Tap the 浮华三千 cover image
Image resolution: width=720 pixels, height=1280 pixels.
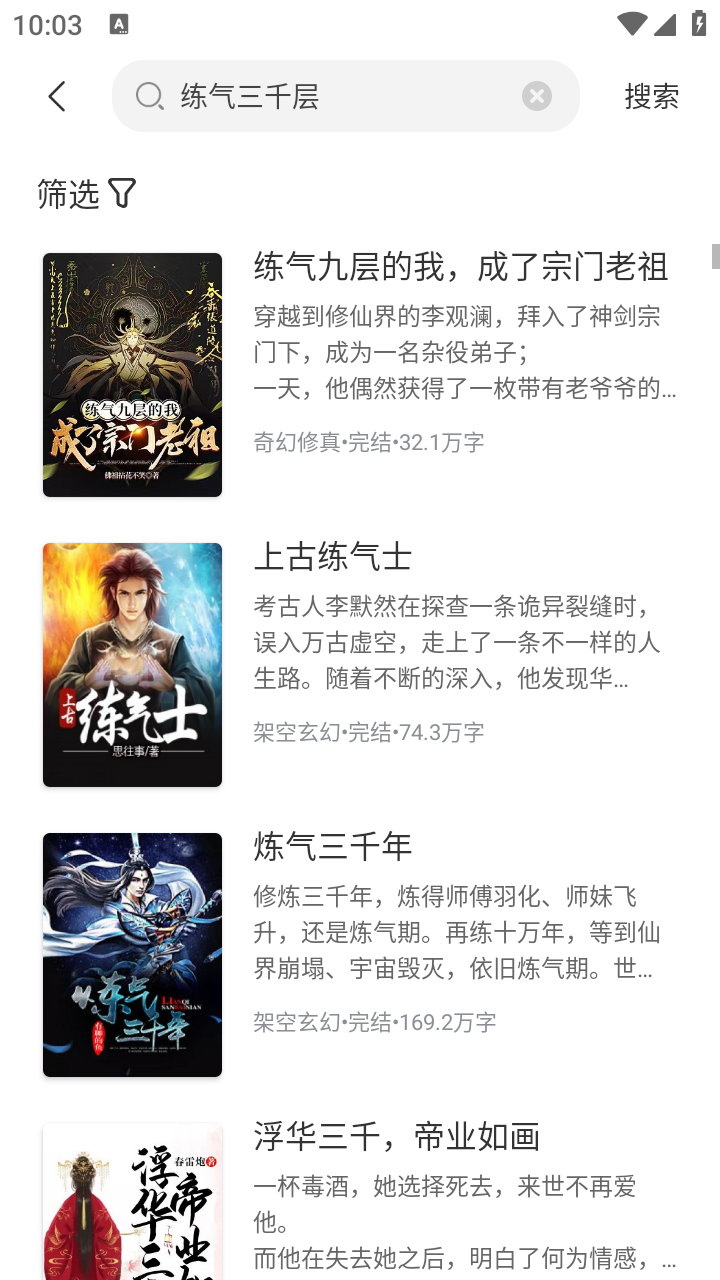(x=132, y=1200)
